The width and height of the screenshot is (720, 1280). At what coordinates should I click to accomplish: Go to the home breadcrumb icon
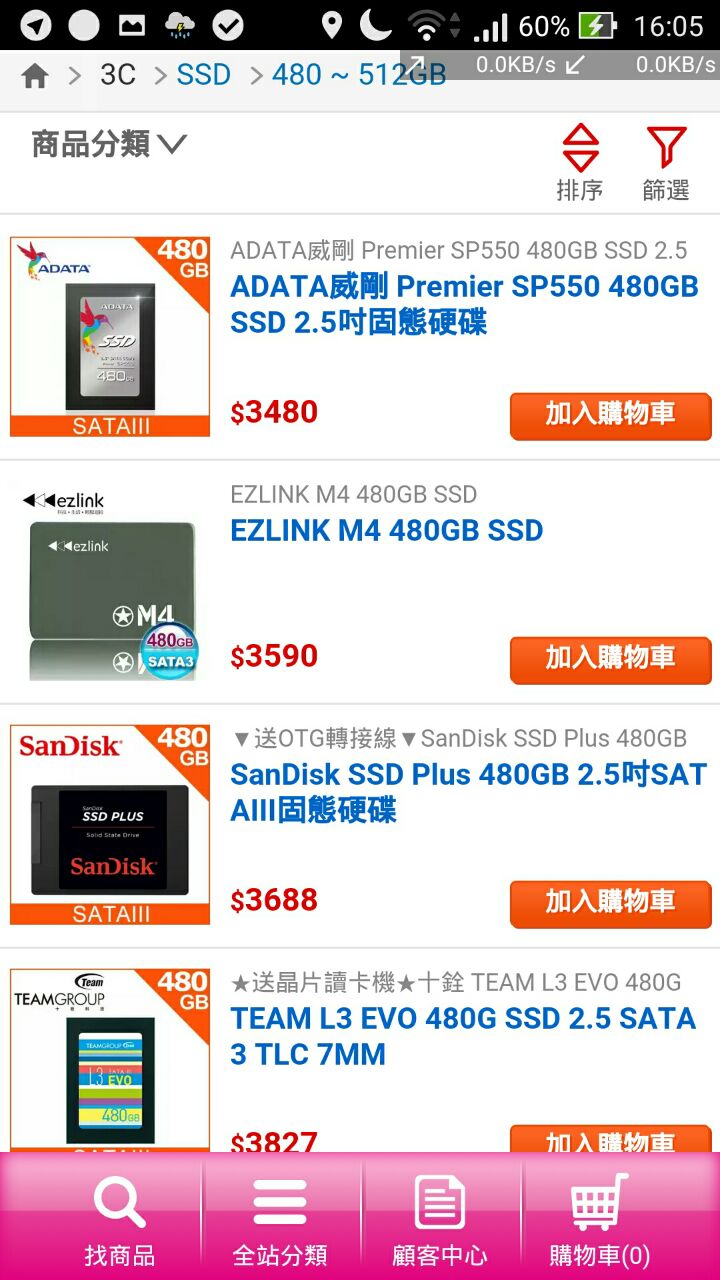pyautogui.click(x=35, y=76)
